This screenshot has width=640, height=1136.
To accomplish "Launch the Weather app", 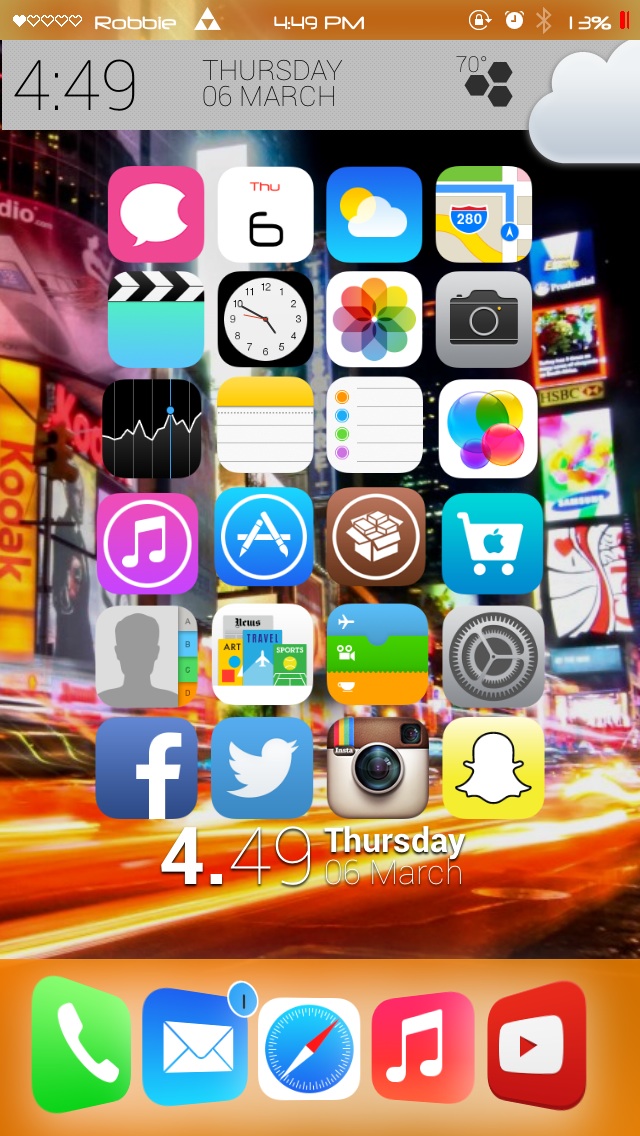I will point(374,214).
